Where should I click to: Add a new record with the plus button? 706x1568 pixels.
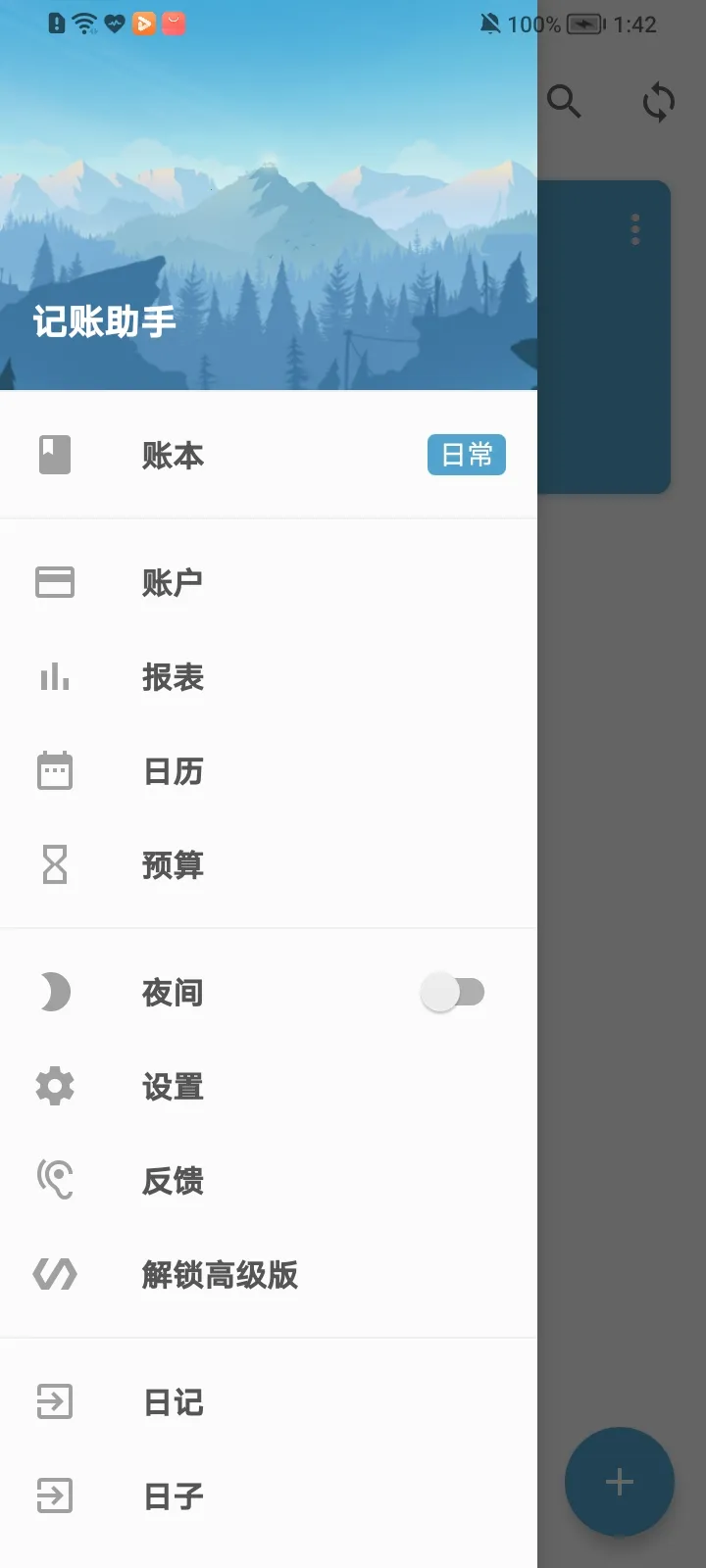point(619,1481)
